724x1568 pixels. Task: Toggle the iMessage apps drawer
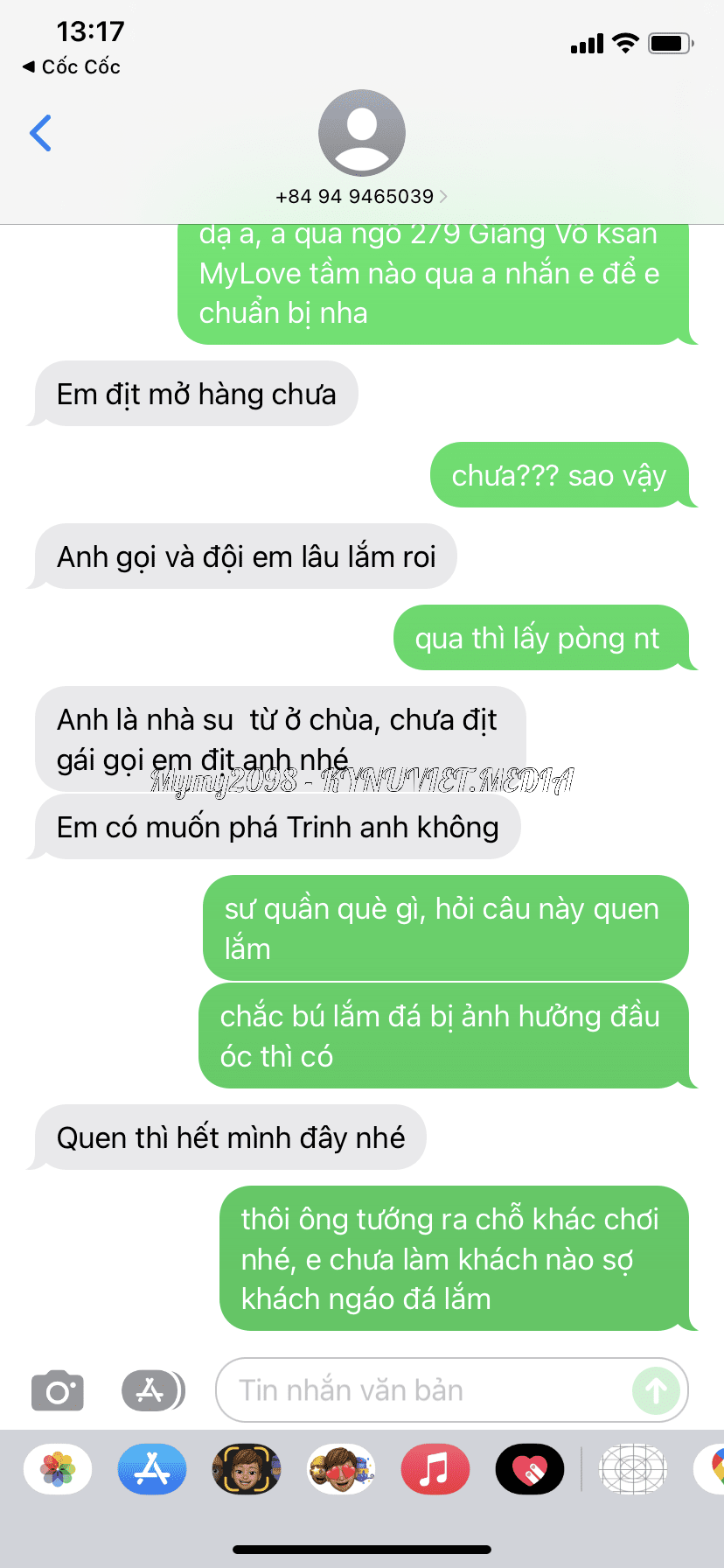pos(152,1390)
